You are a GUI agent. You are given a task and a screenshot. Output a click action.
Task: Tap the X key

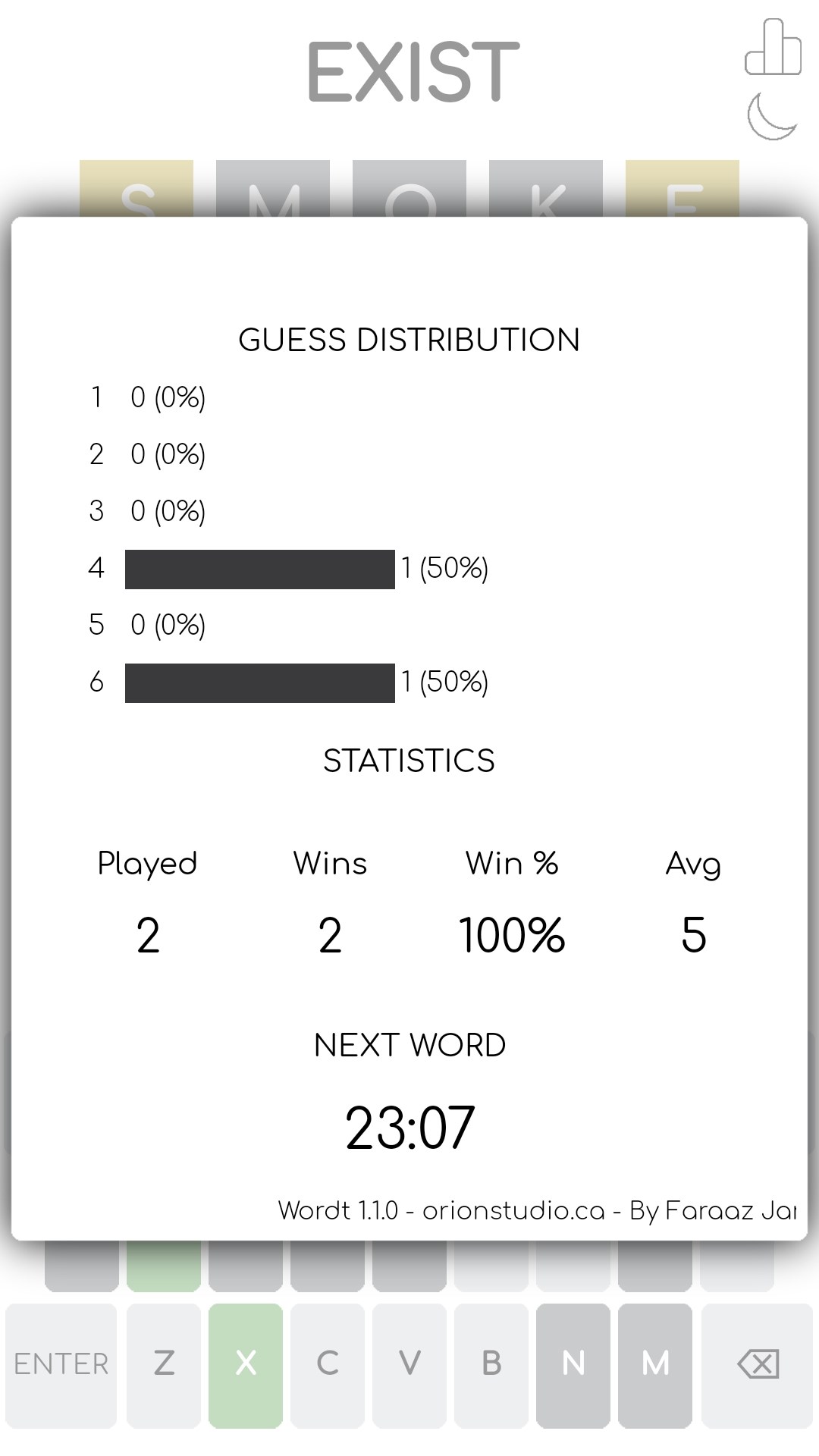coord(246,1364)
